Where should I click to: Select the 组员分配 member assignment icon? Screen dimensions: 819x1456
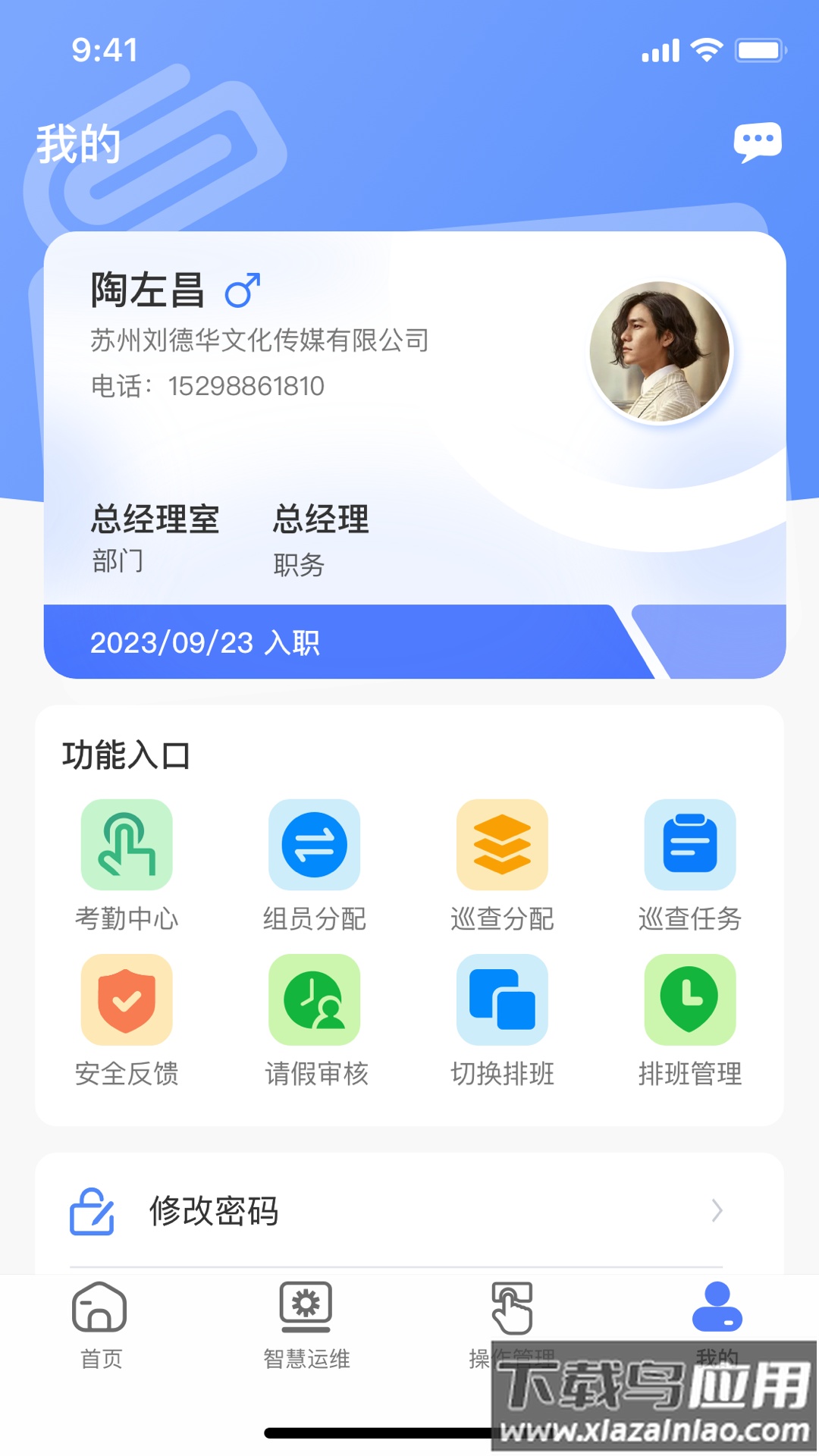pos(314,844)
